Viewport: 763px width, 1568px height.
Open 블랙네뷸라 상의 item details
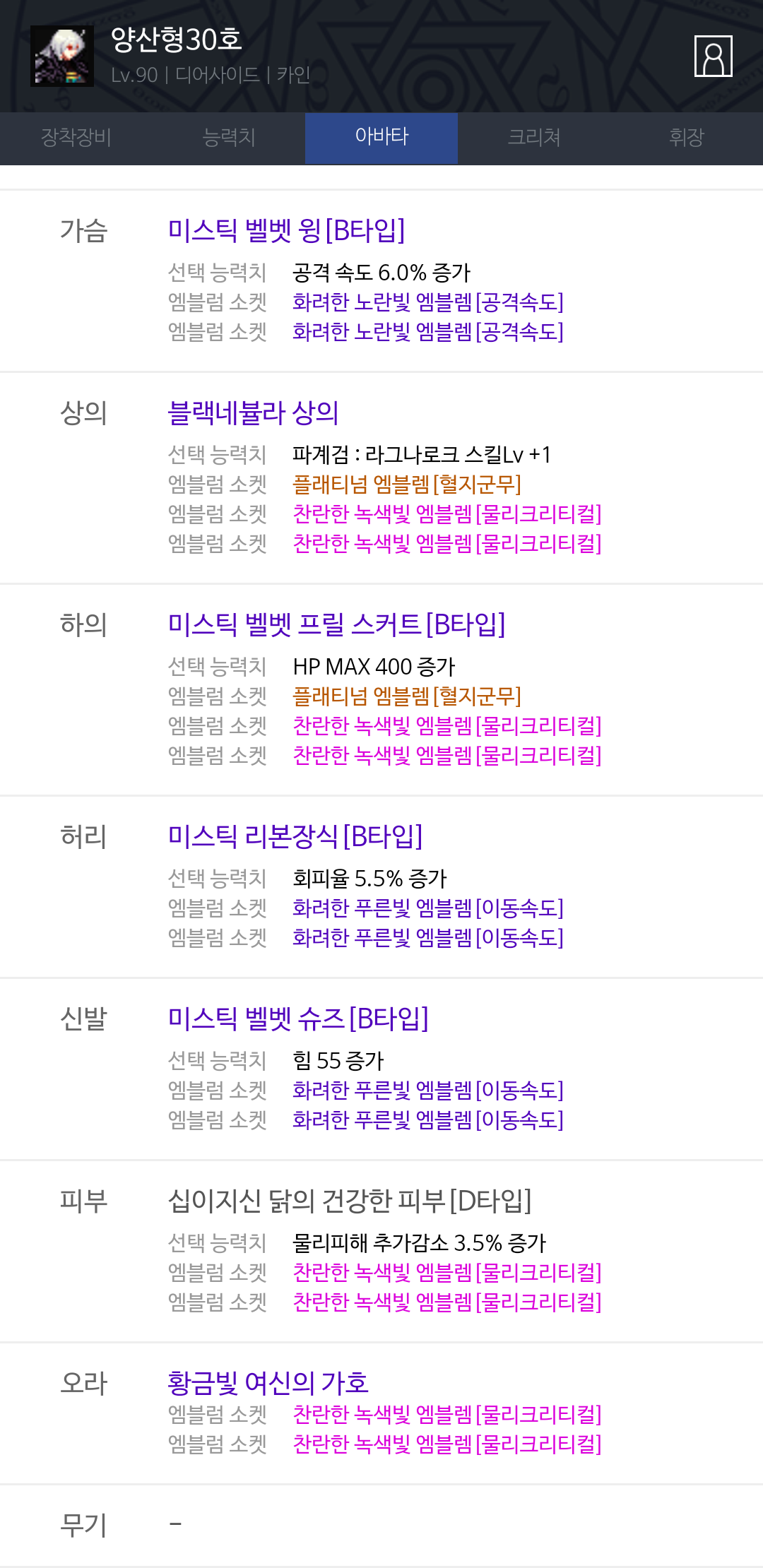click(253, 412)
